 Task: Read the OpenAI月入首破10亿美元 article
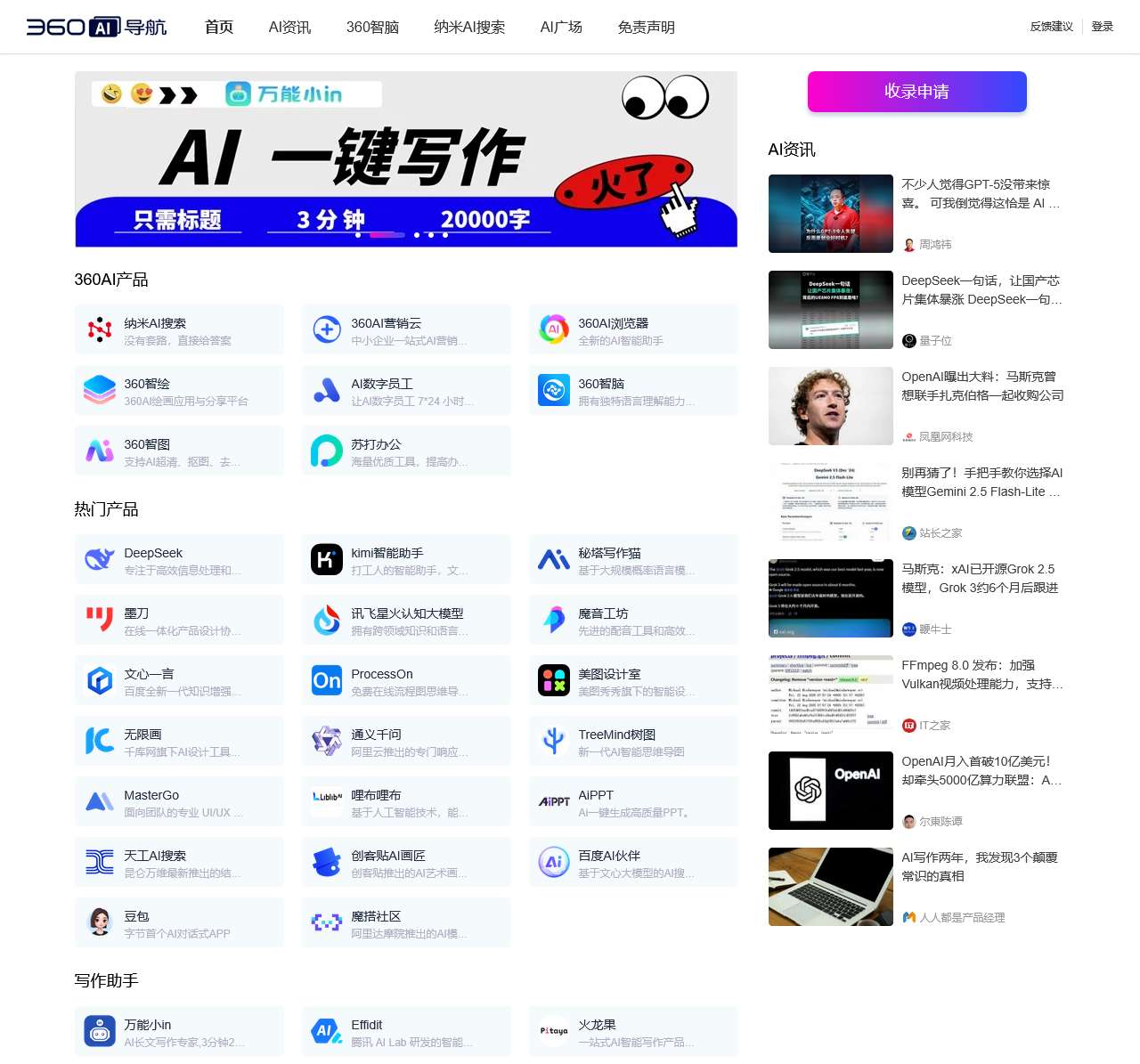tap(981, 771)
